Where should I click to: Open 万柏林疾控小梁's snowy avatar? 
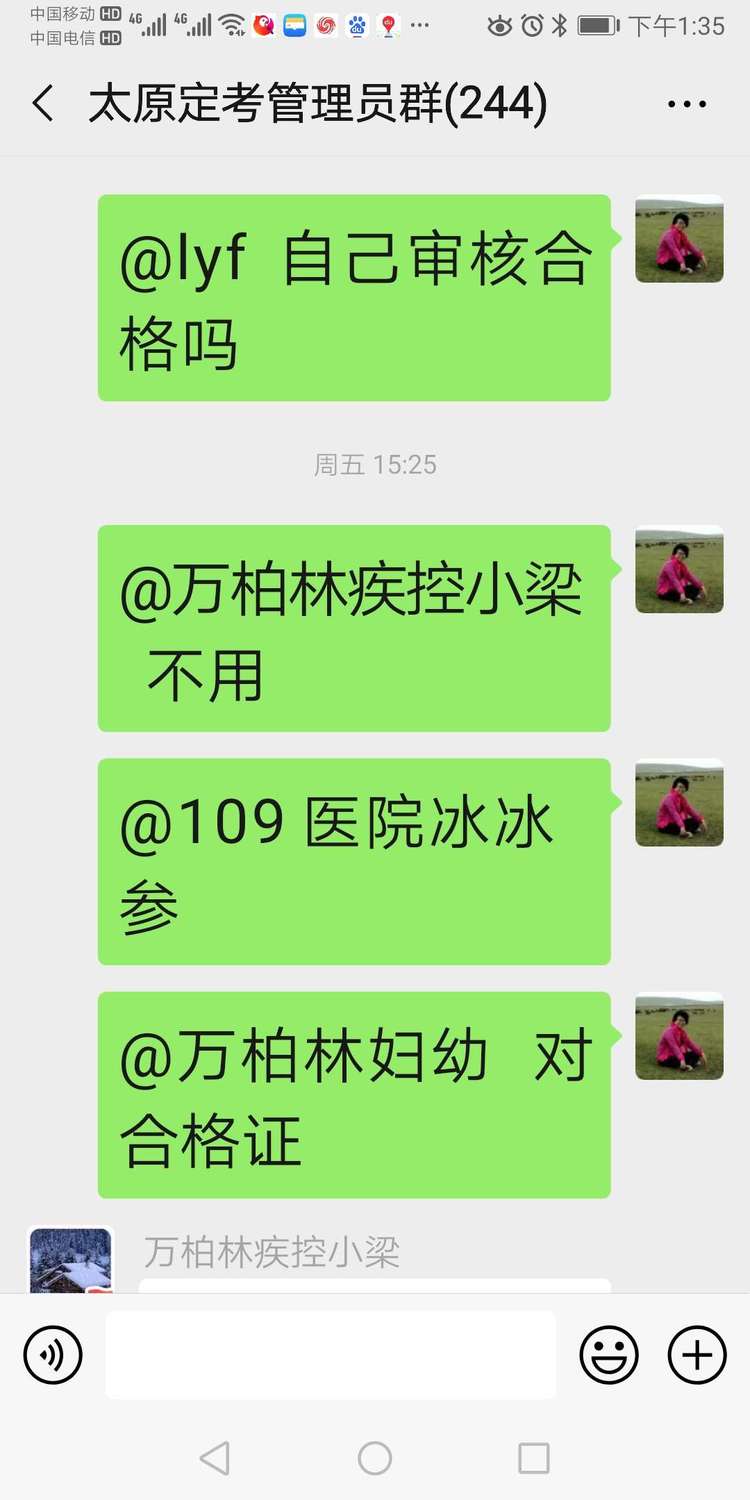(70, 1260)
